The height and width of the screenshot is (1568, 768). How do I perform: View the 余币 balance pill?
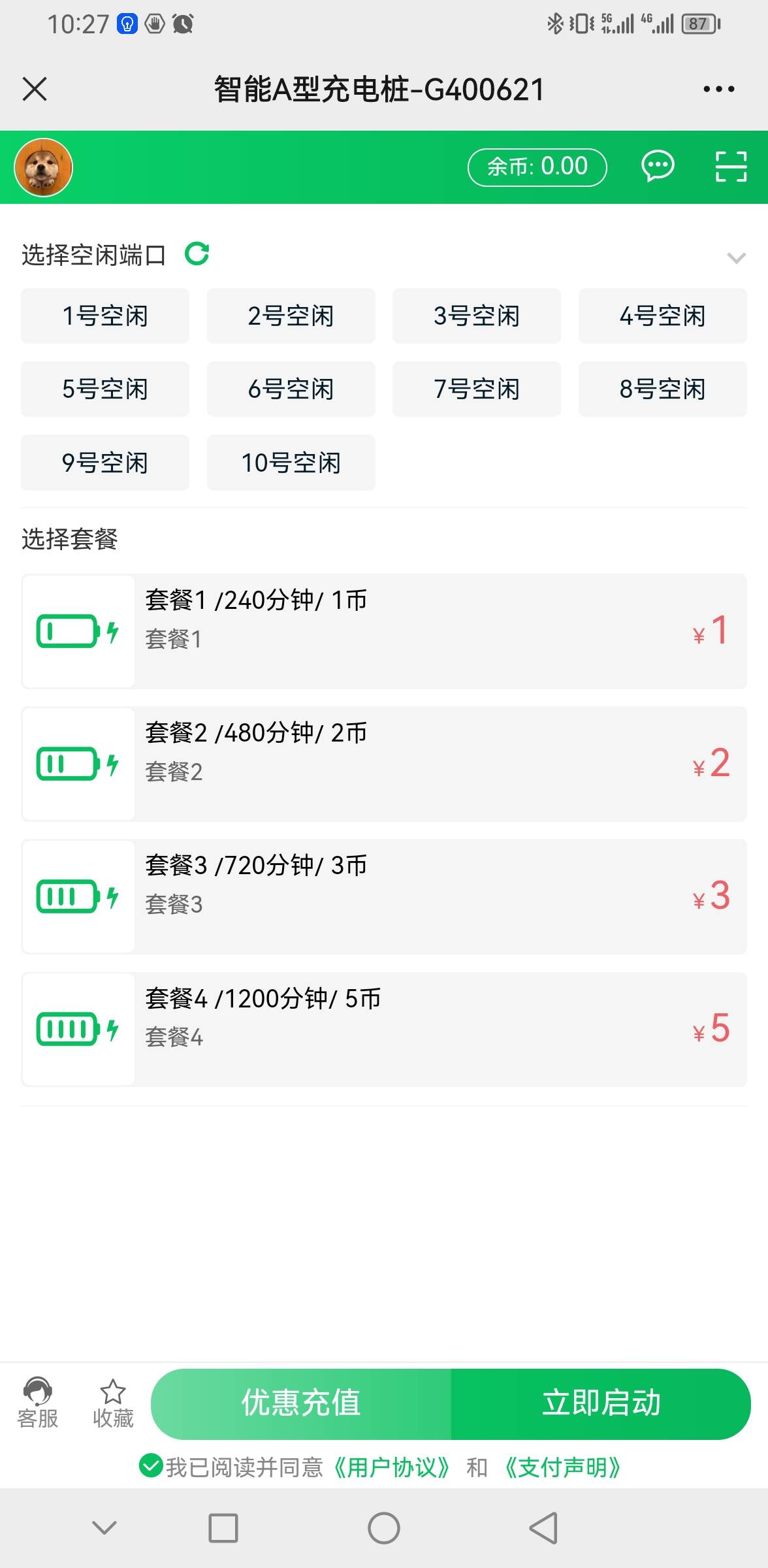coord(537,167)
